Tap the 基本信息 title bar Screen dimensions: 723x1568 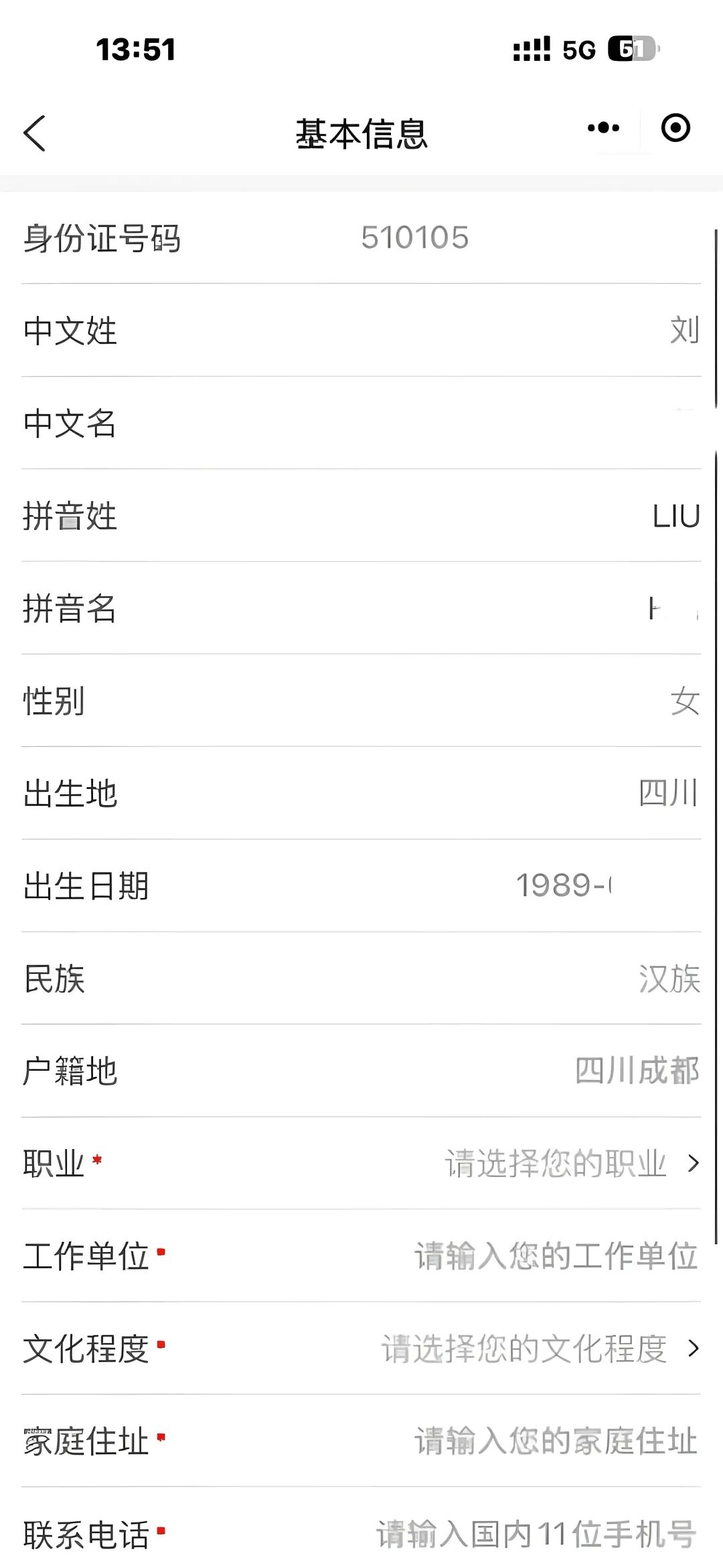tap(361, 131)
